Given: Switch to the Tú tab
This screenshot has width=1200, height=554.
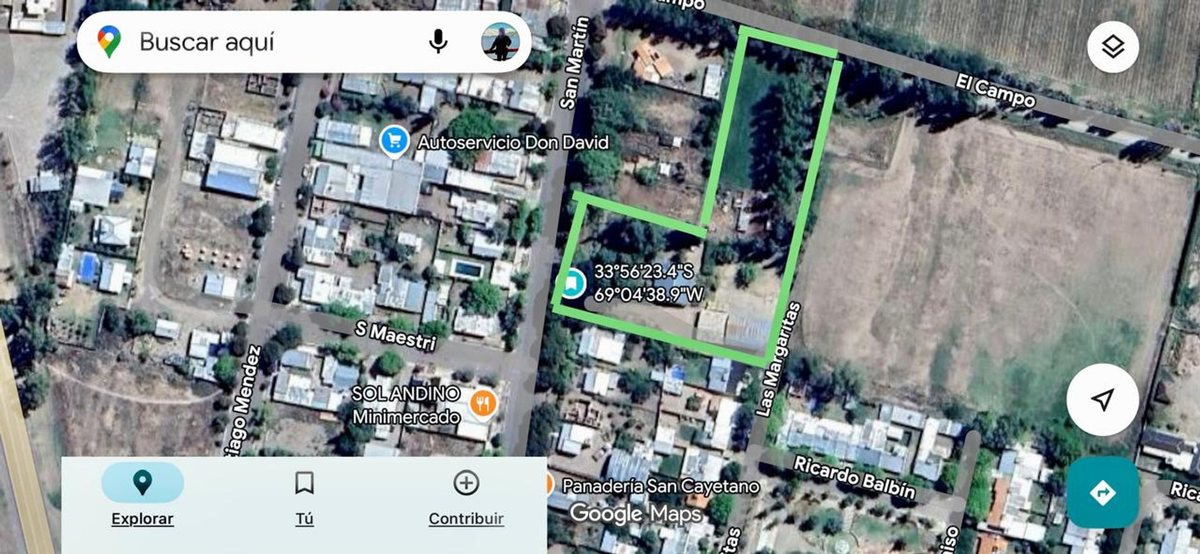Looking at the screenshot, I should coord(304,496).
